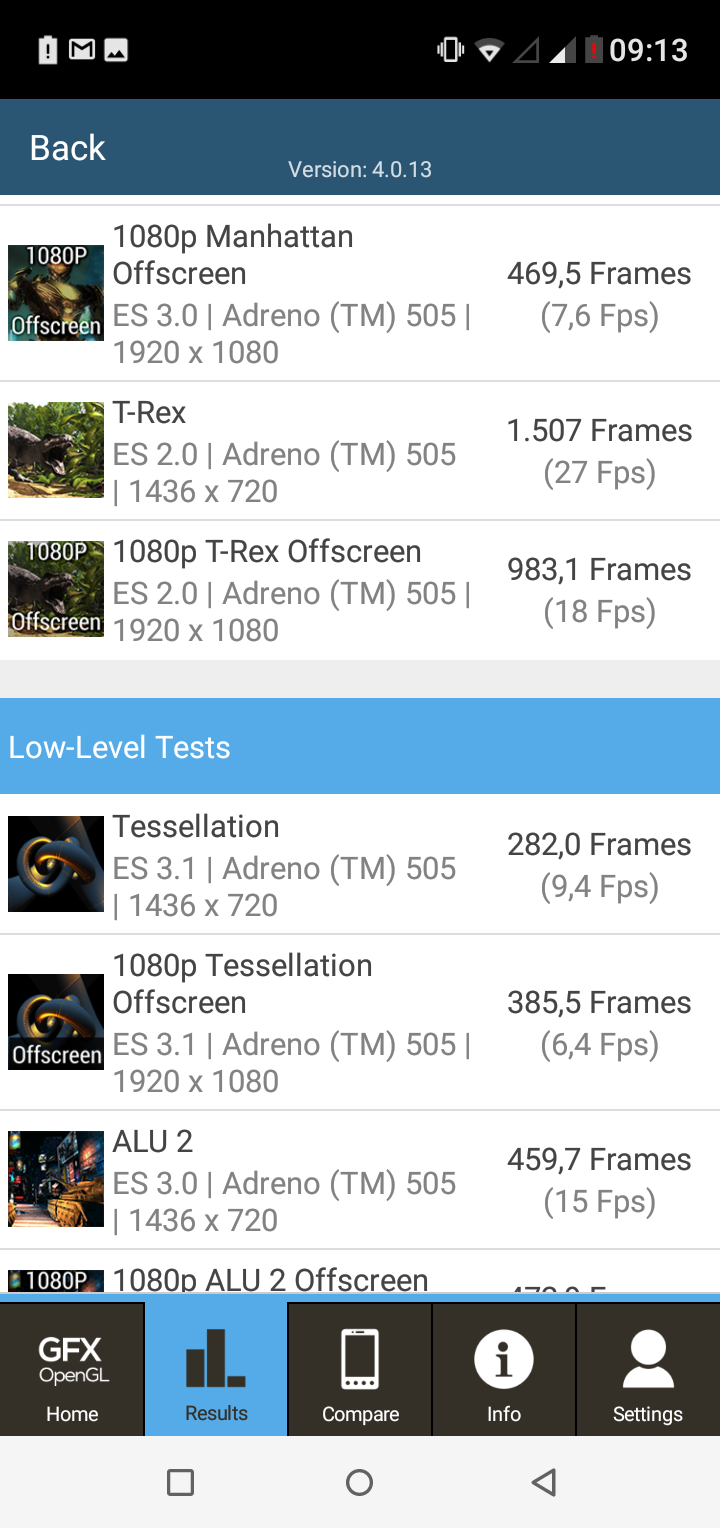Go back using the Back button
The image size is (720, 1528).
click(x=67, y=148)
